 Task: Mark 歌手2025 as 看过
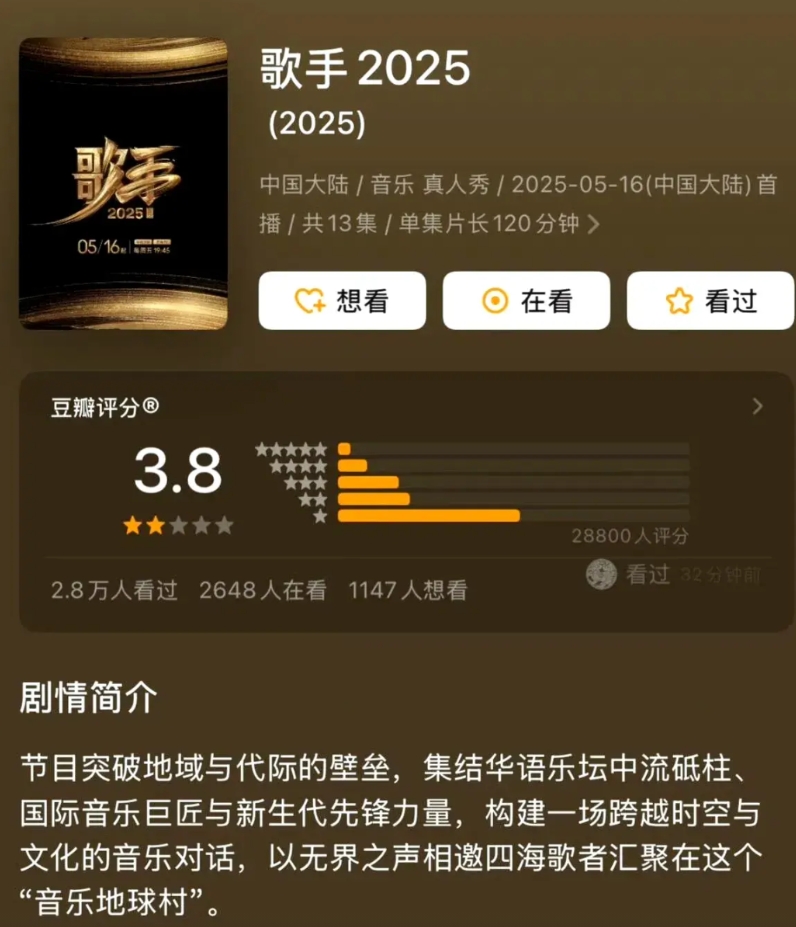pos(710,300)
